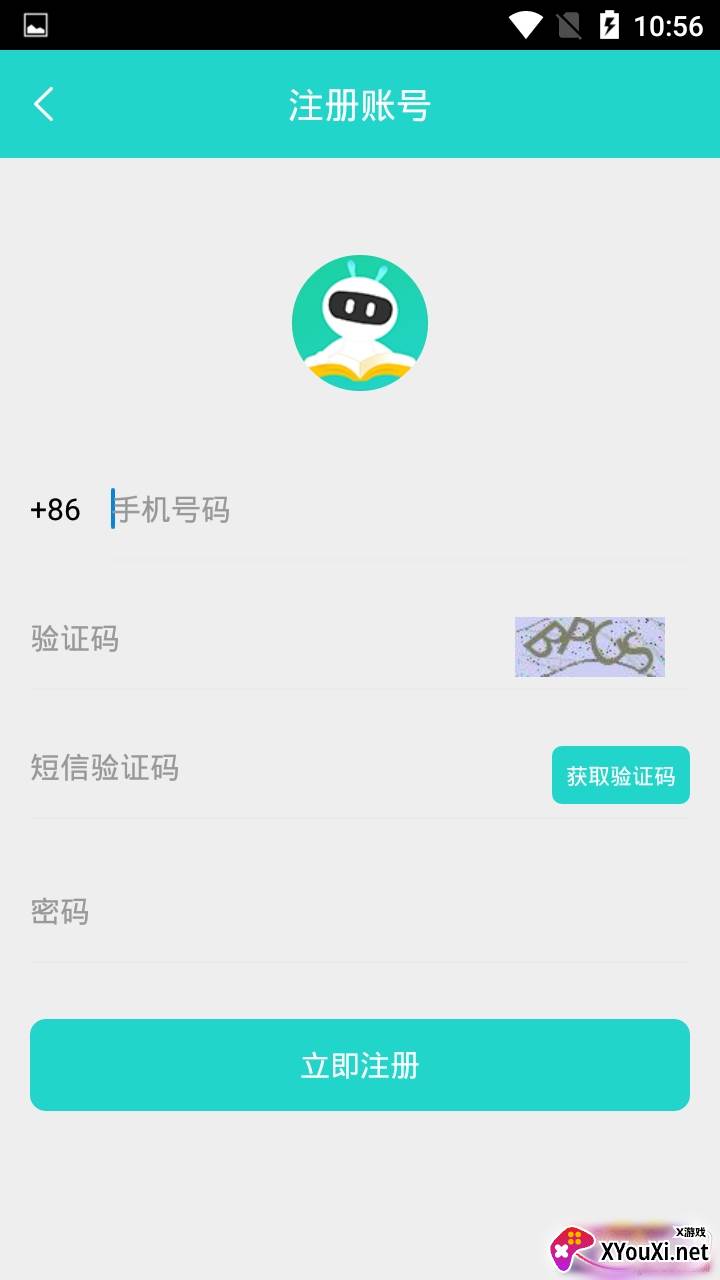
Task: Submit registration with 立即注册
Action: pyautogui.click(x=360, y=1065)
